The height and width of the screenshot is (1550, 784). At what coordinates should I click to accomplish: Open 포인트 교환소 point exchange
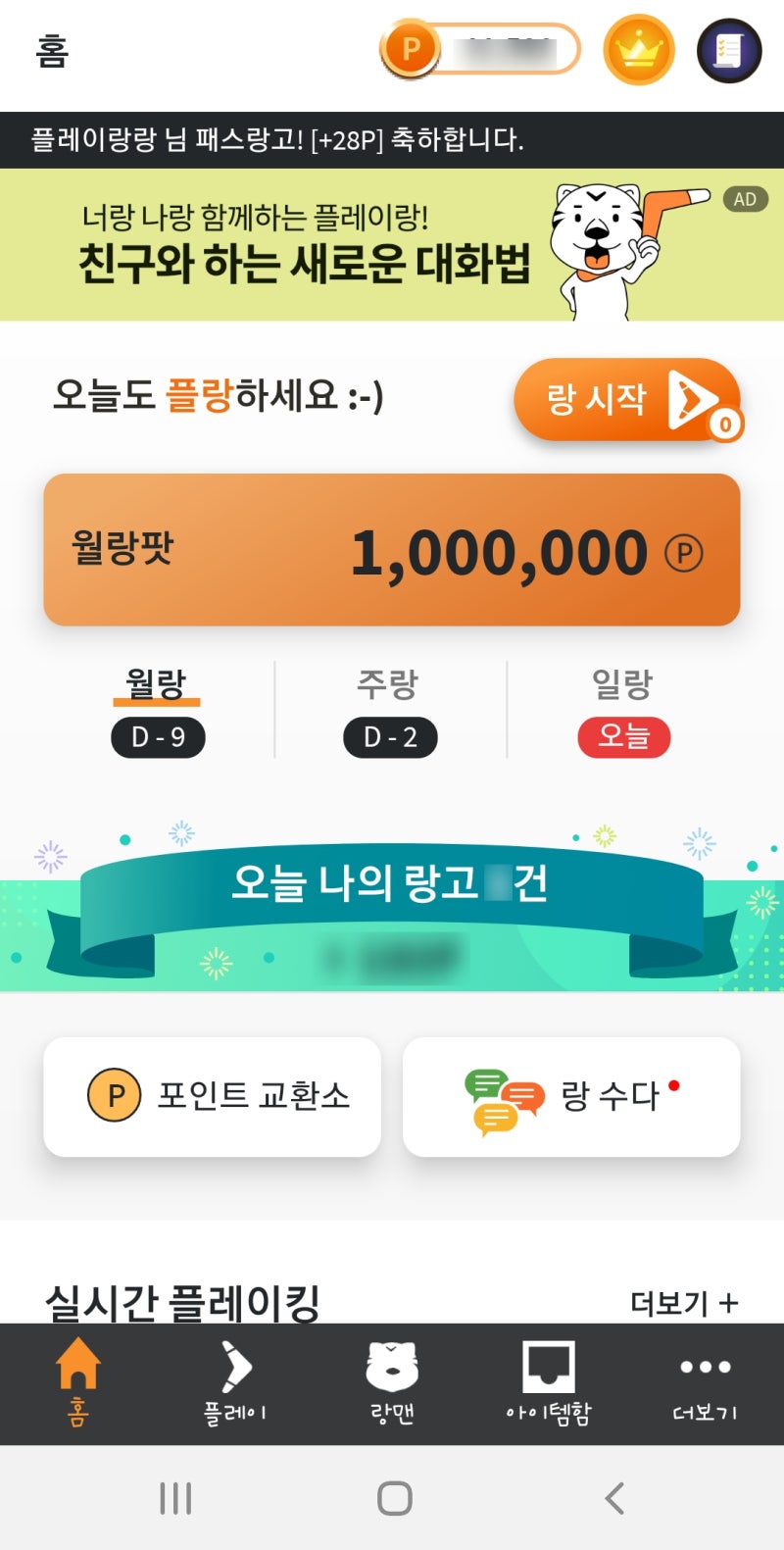pyautogui.click(x=212, y=1096)
